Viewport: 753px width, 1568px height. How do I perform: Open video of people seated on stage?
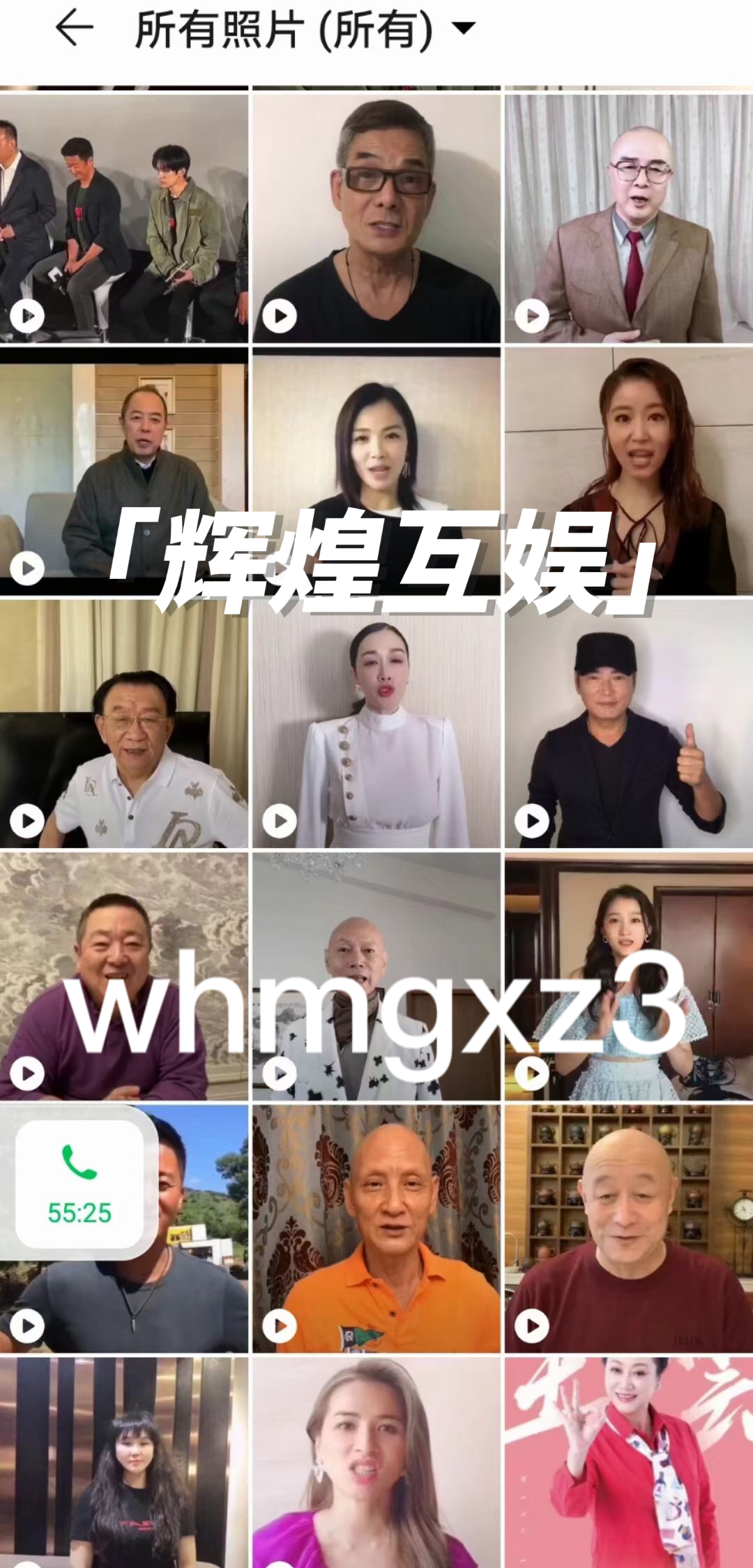pos(123,218)
